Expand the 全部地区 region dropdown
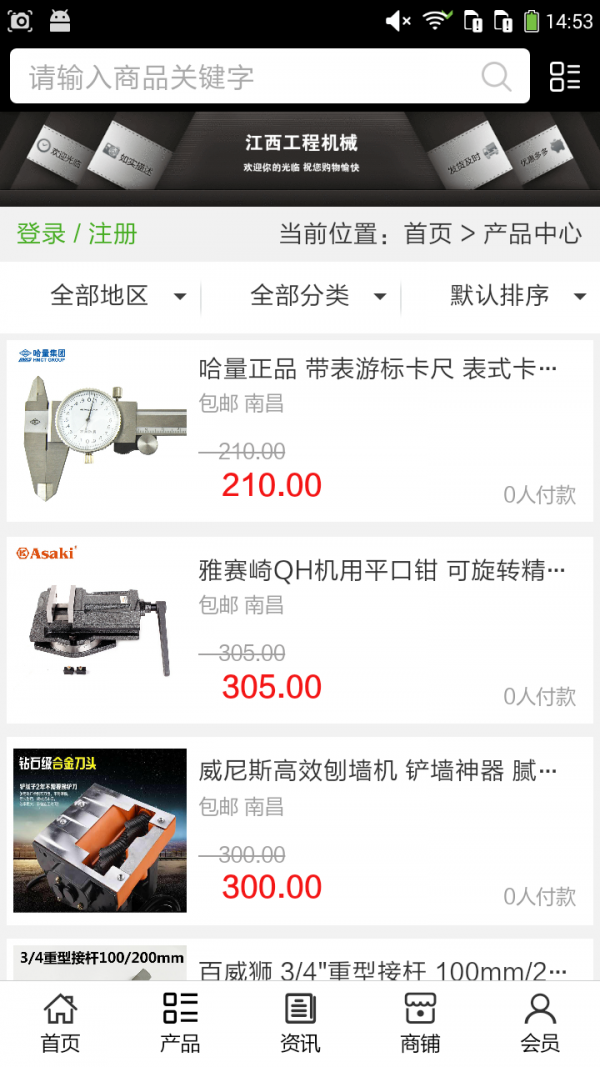 click(118, 295)
